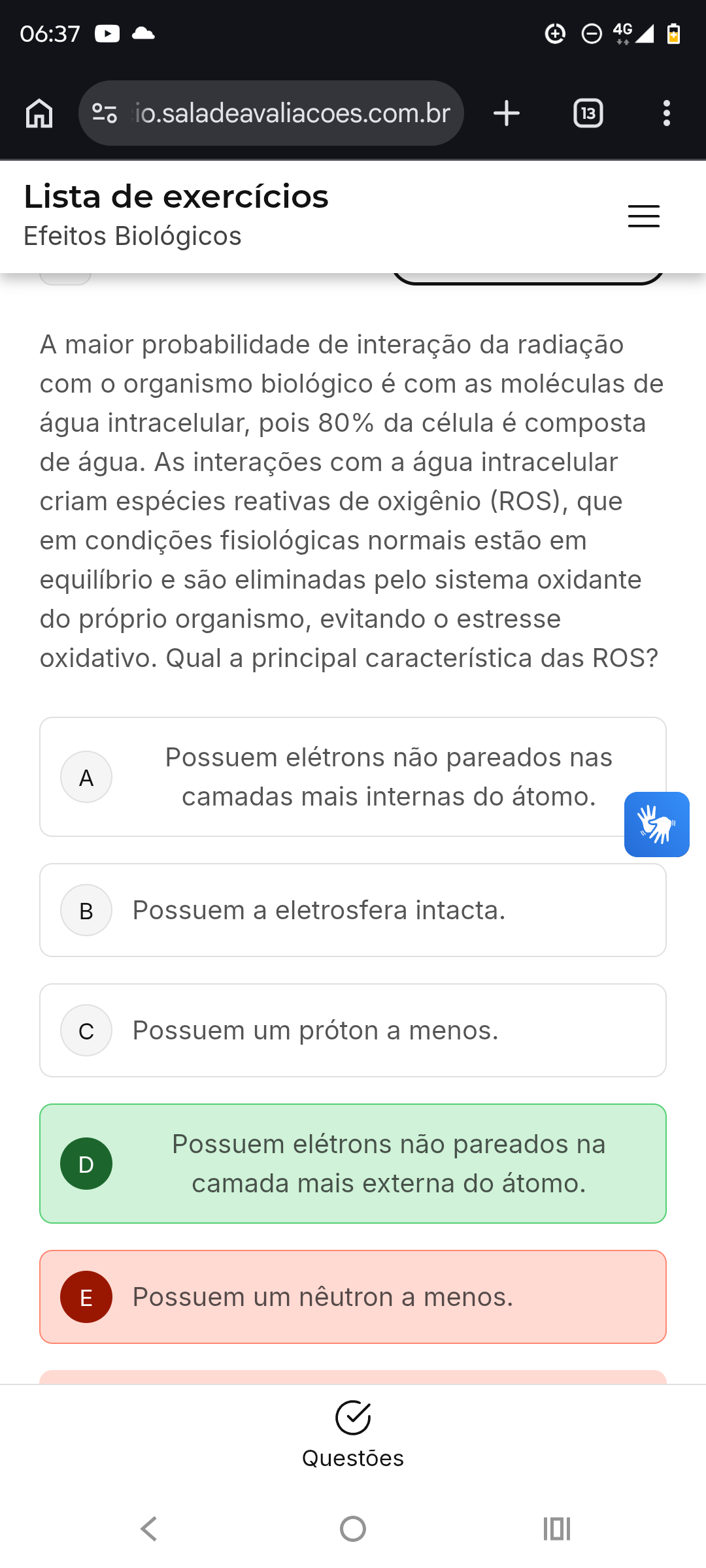Open the sign language accessibility widget

click(x=657, y=825)
